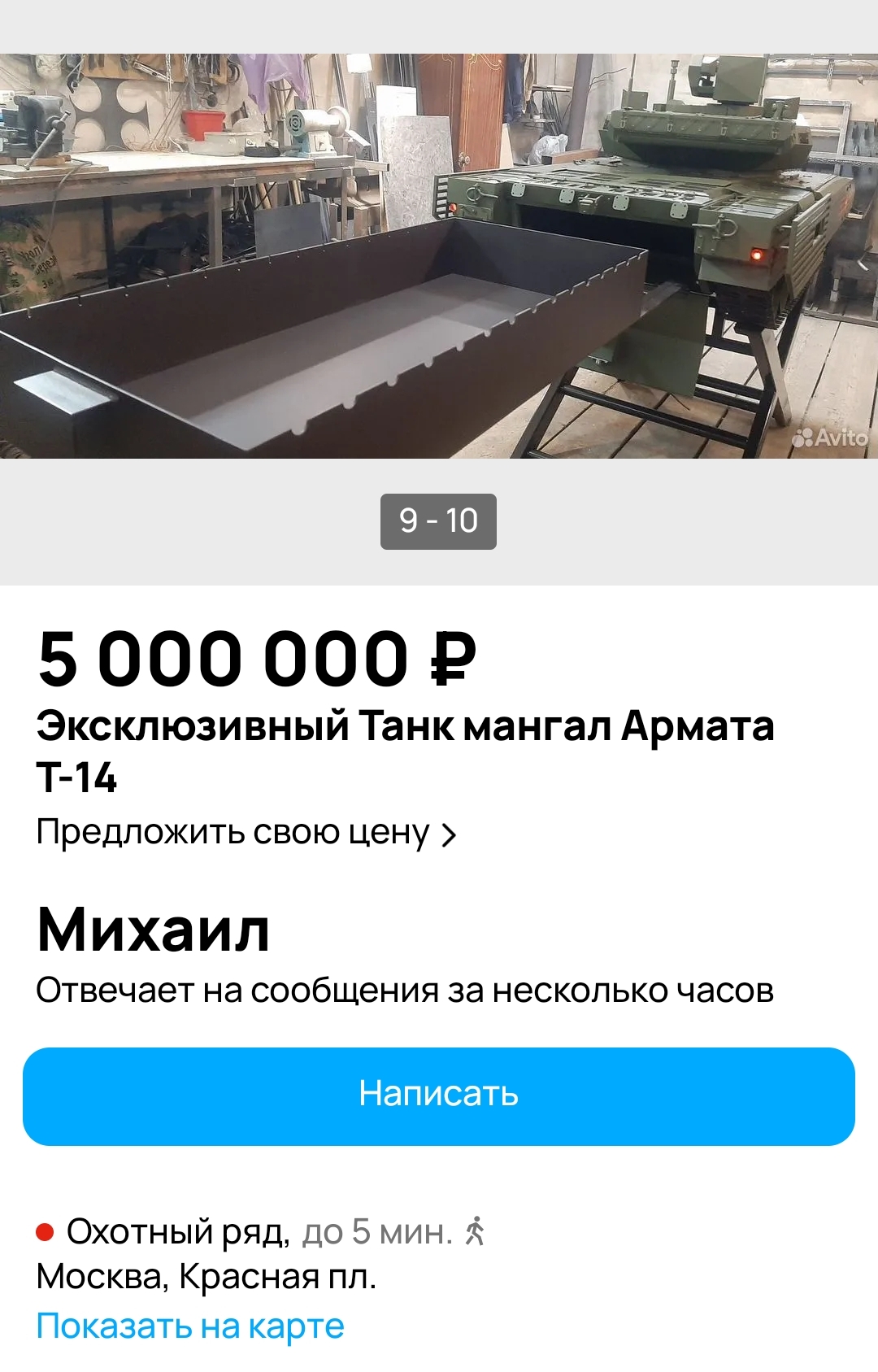Open the tank grill listing photo
Screen dimensions: 878x1372
click(439, 256)
